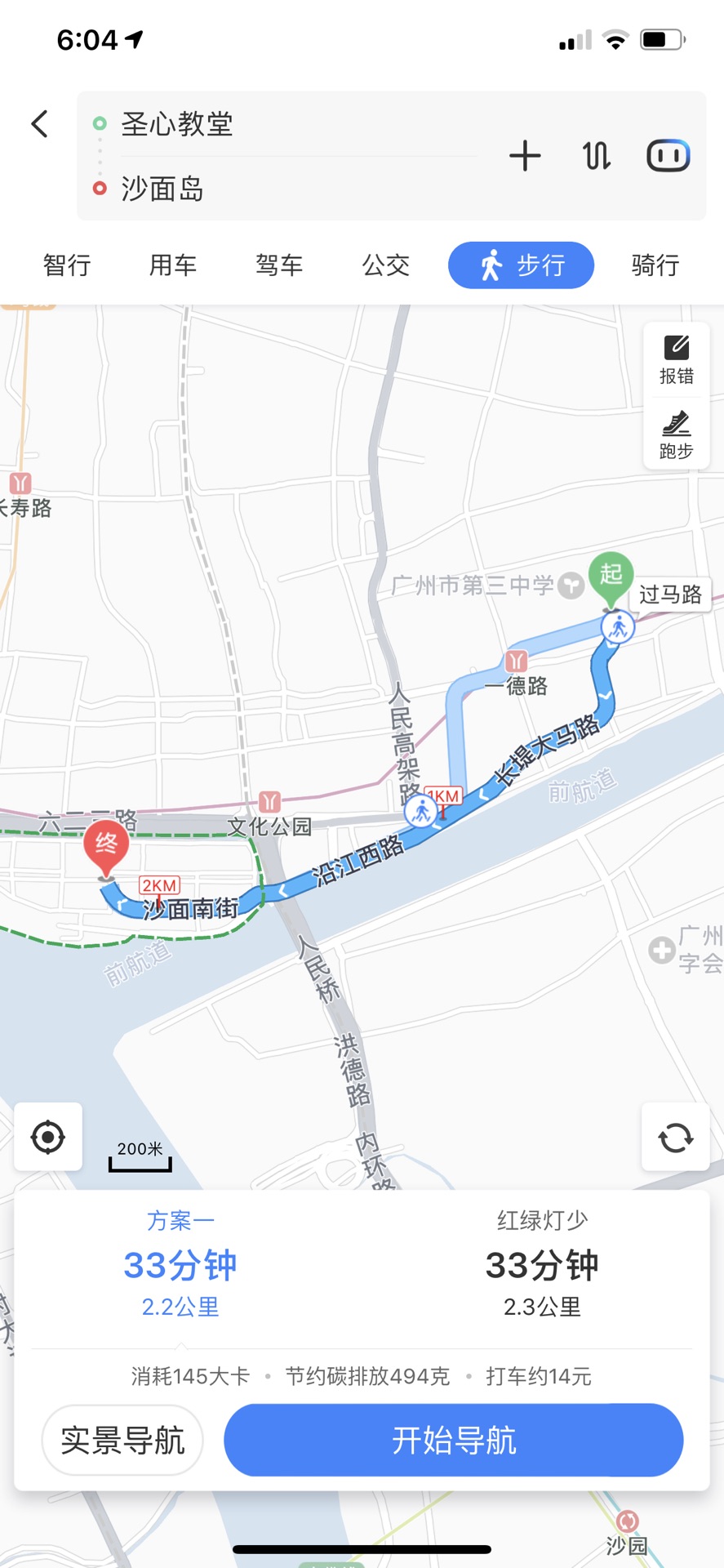Tap 开始导航 to start navigation
Image resolution: width=724 pixels, height=1568 pixels.
(x=454, y=1441)
